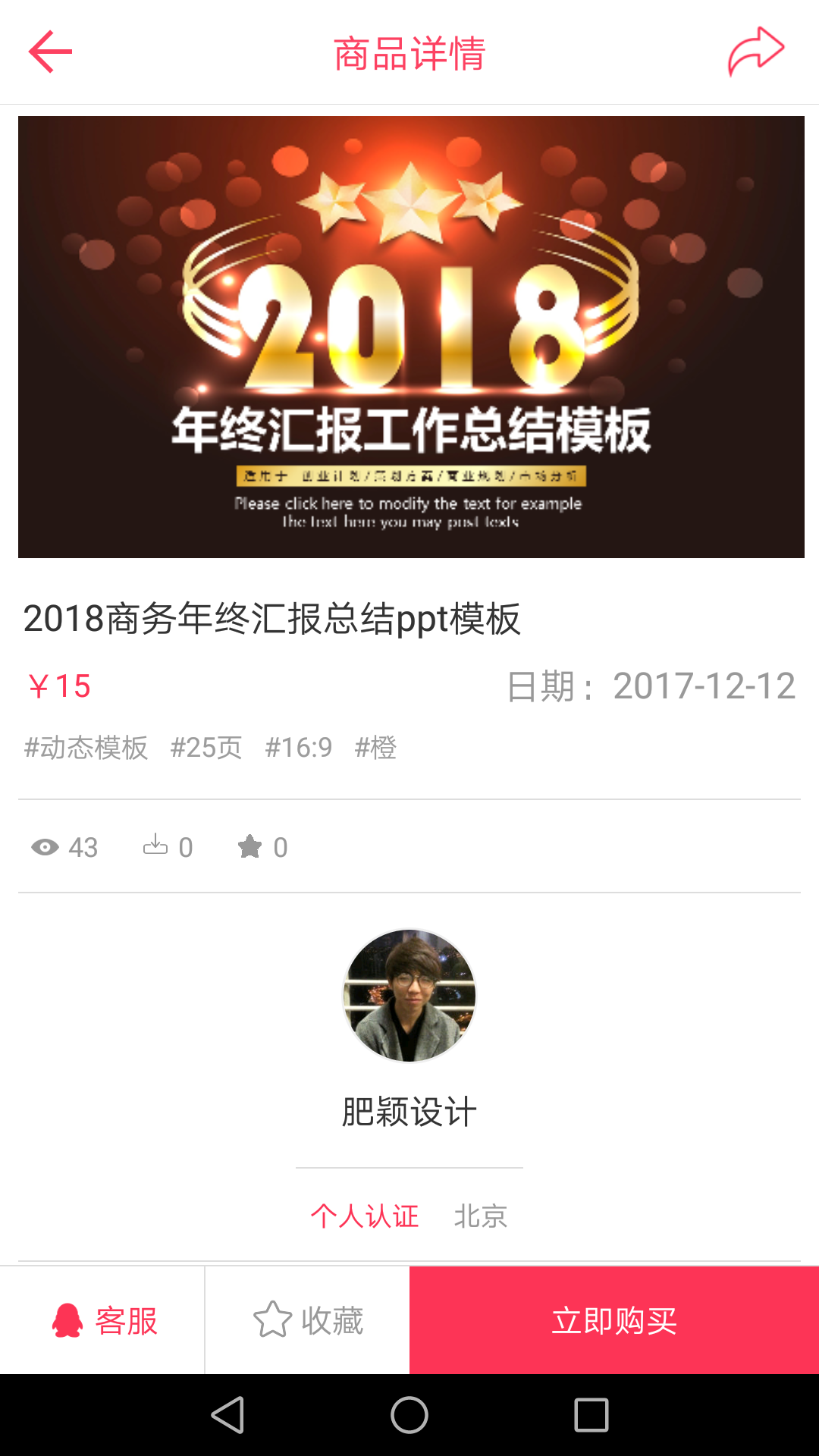Select the #橙 orange color tag
Image resolution: width=819 pixels, height=1456 pixels.
coord(376,748)
